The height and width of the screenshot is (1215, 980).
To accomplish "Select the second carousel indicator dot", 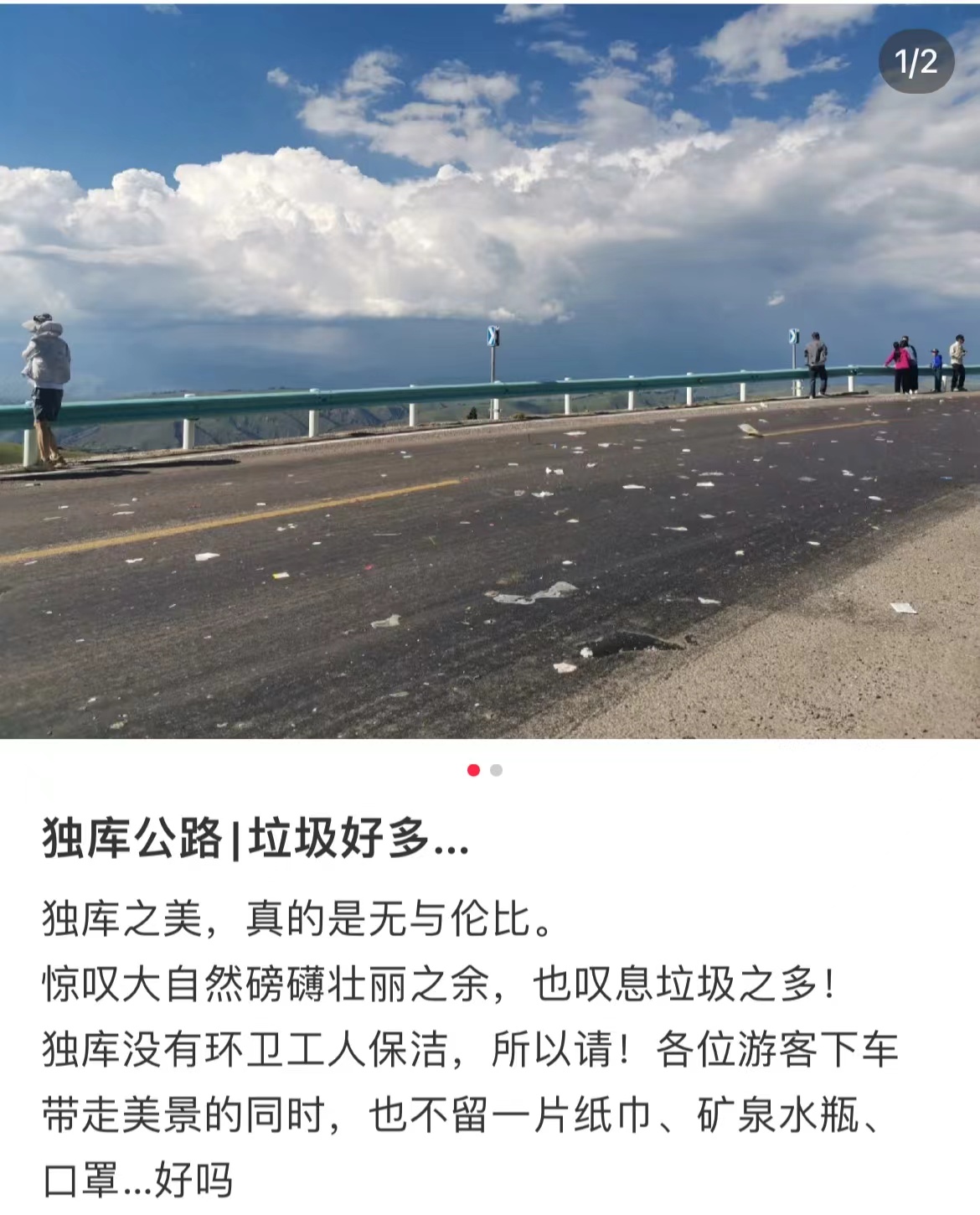I will click(497, 770).
